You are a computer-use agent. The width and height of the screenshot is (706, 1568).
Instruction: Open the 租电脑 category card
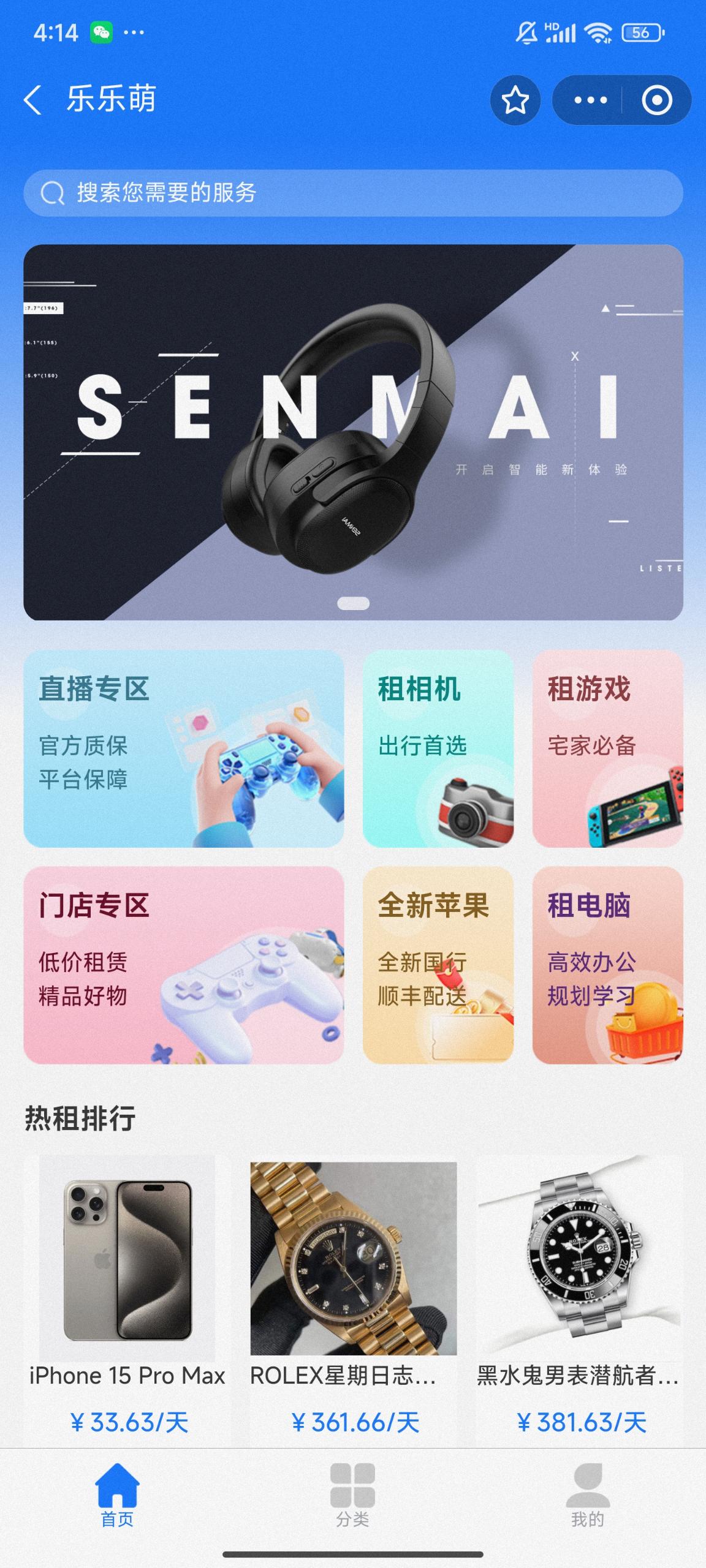click(x=607, y=965)
